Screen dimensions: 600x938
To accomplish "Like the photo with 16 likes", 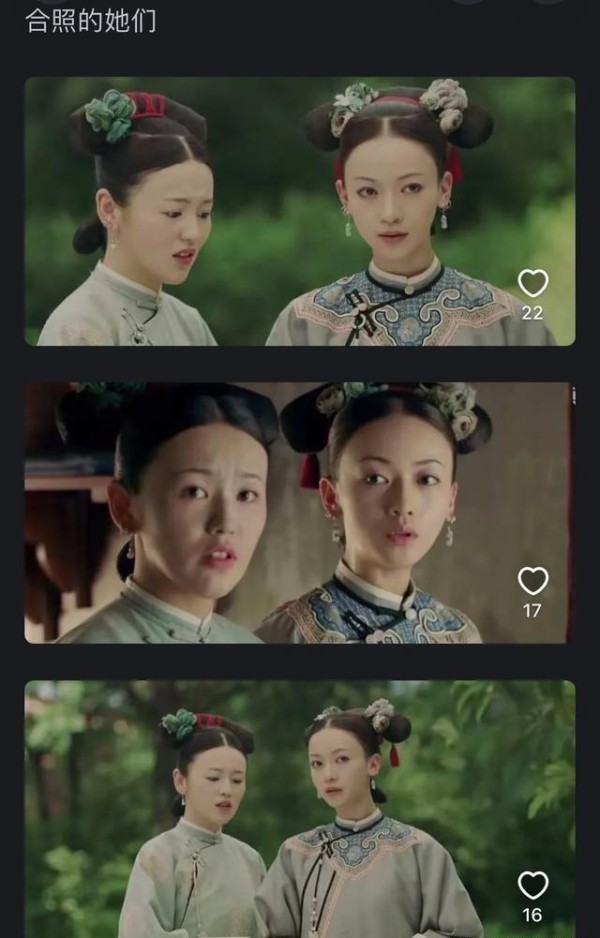I will (x=532, y=885).
